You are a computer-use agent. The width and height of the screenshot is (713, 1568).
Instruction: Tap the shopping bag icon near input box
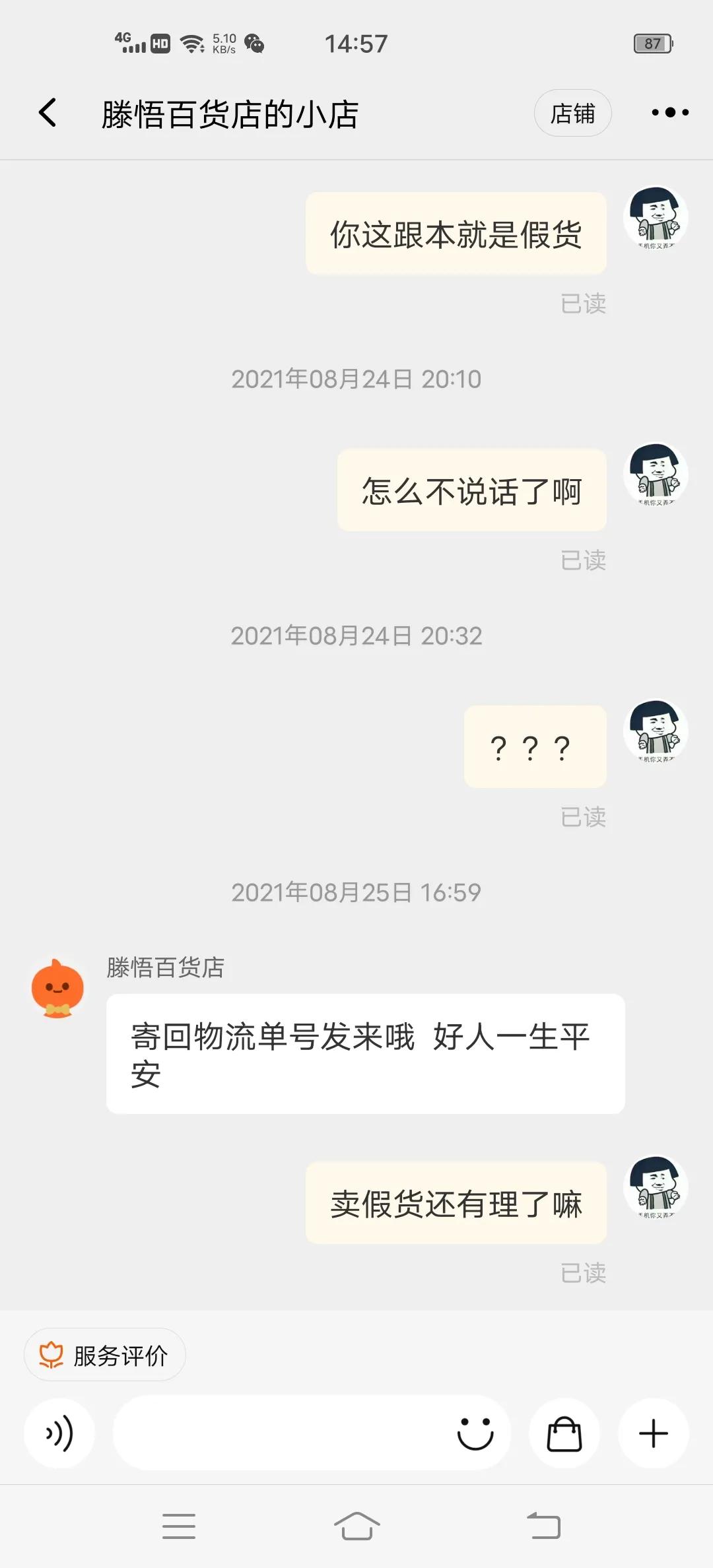click(x=564, y=1433)
